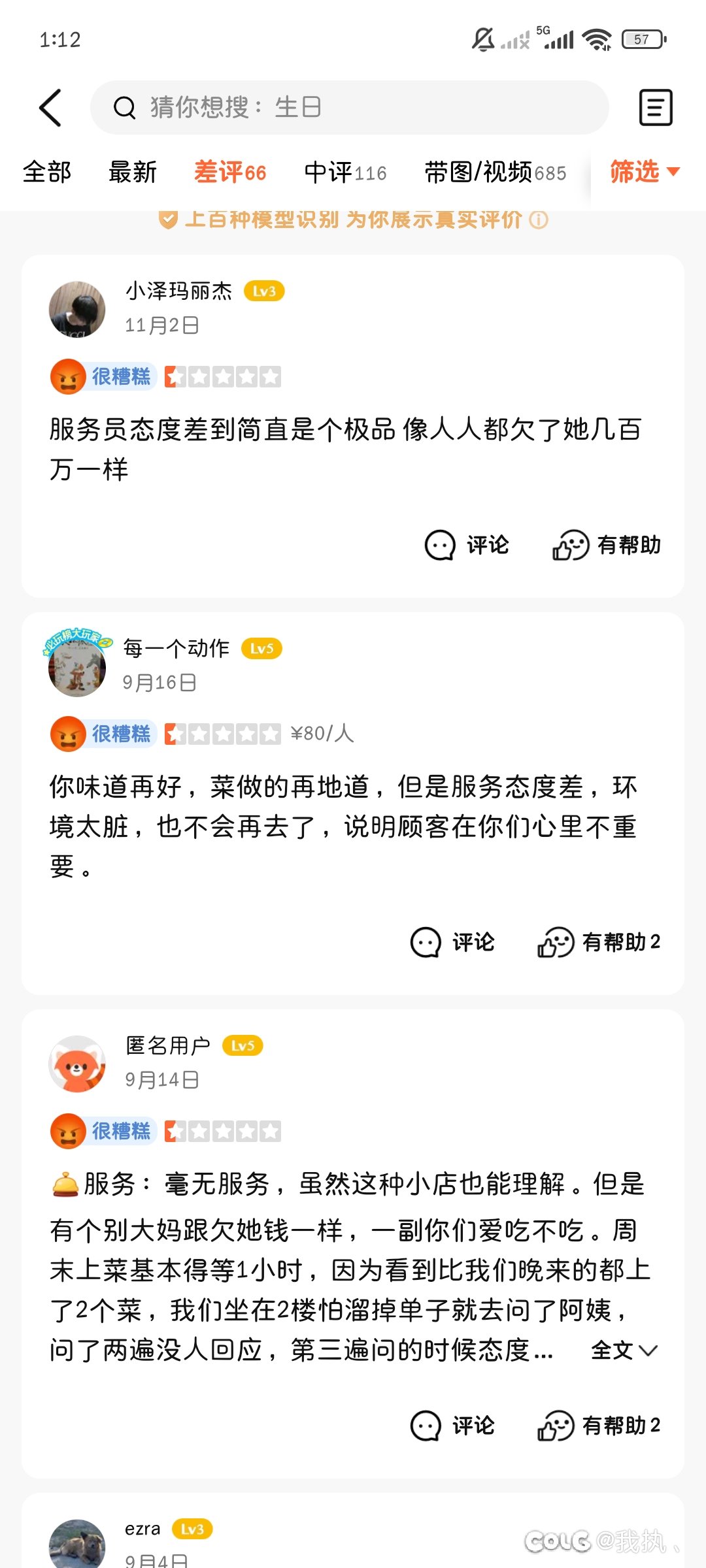Viewport: 706px width, 1568px height.
Task: Open the review summary list icon top right
Action: [x=656, y=106]
